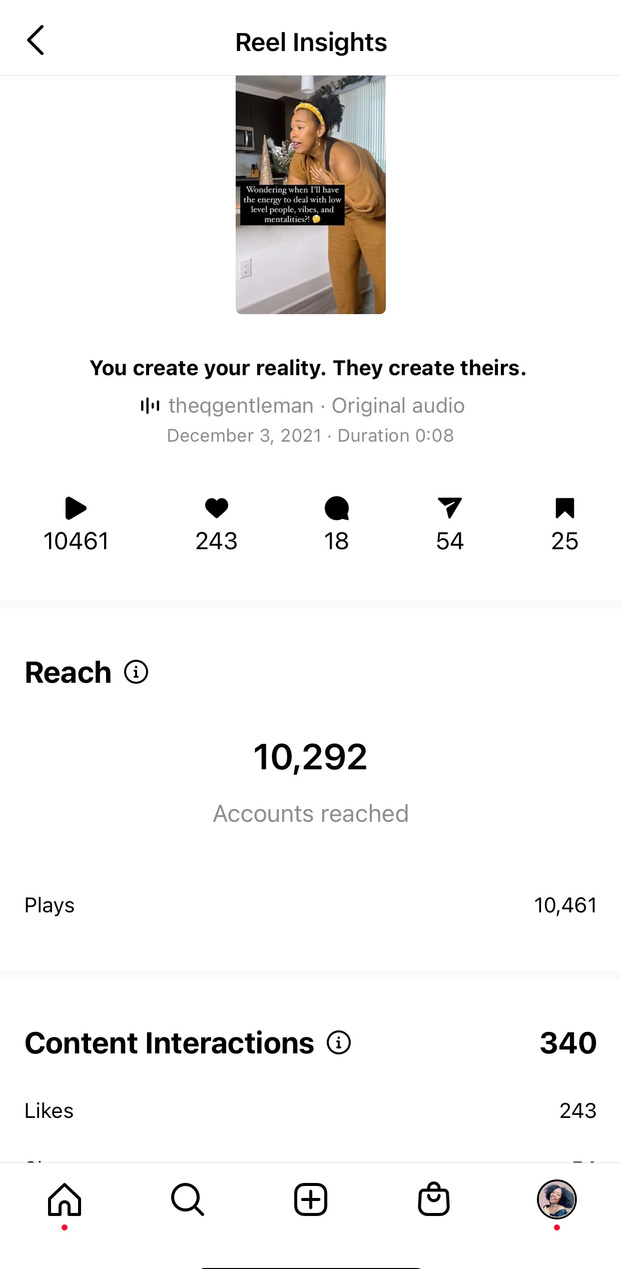621x1269 pixels.
Task: Show info about Content Interactions
Action: (x=339, y=1043)
